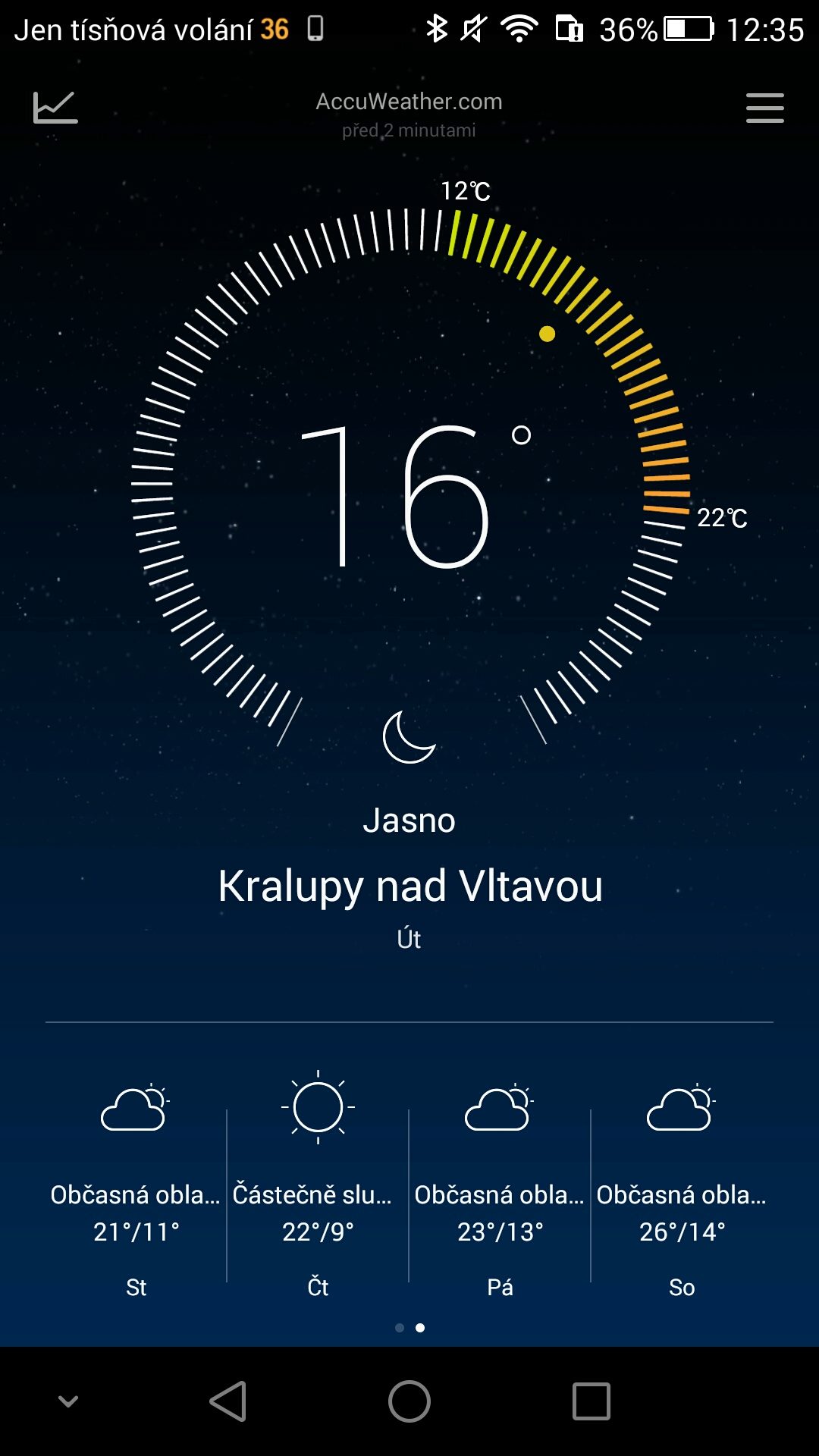Hide the navigation bar with the down arrow

click(68, 1401)
